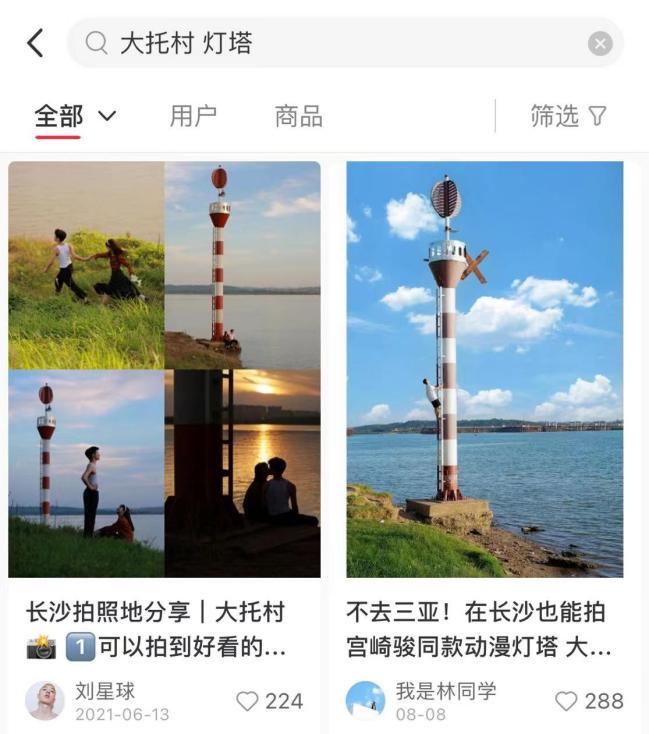
Task: Clear the search text
Action: click(x=599, y=43)
